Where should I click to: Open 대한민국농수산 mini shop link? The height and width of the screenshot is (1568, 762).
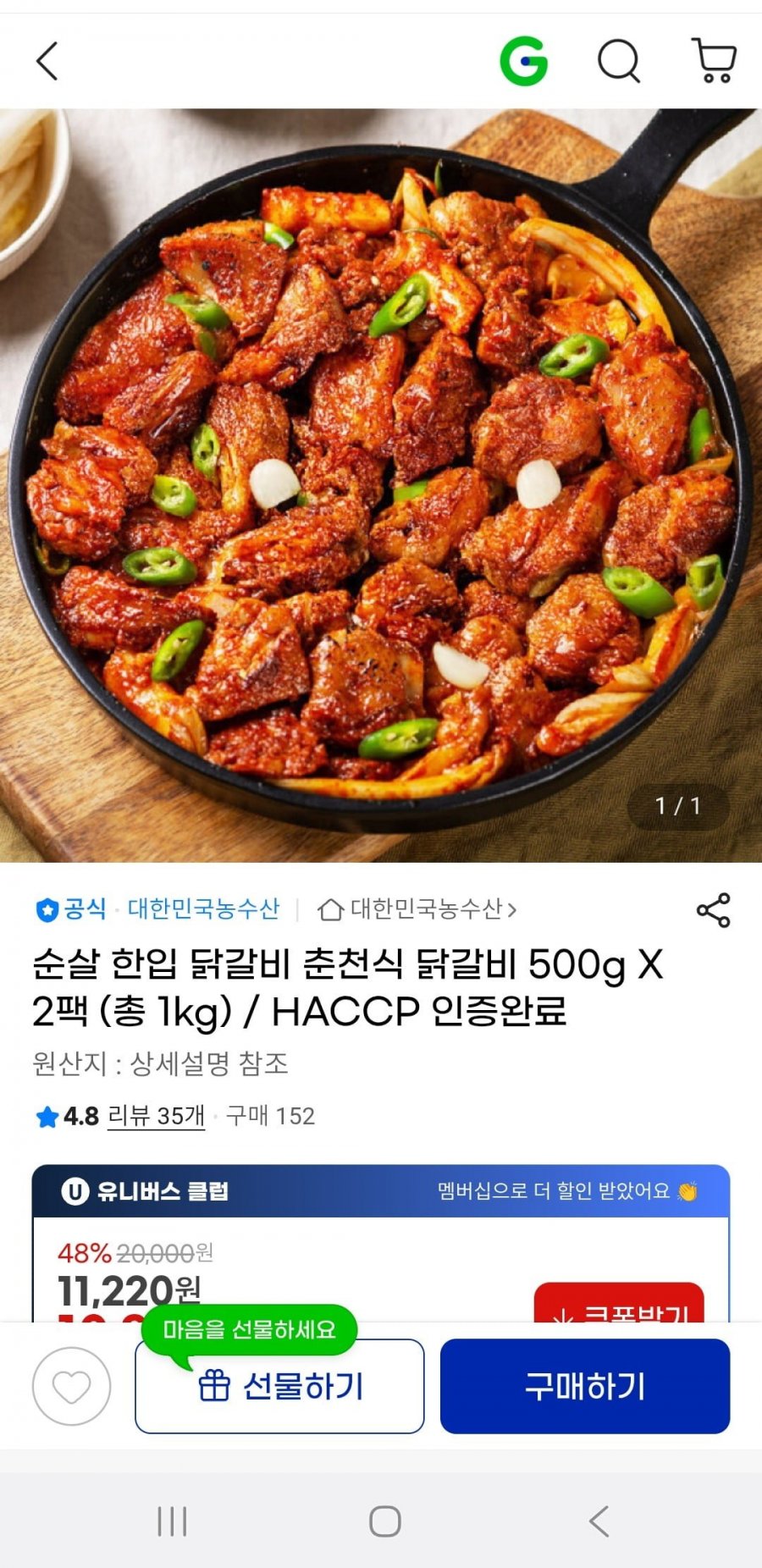pyautogui.click(x=417, y=910)
